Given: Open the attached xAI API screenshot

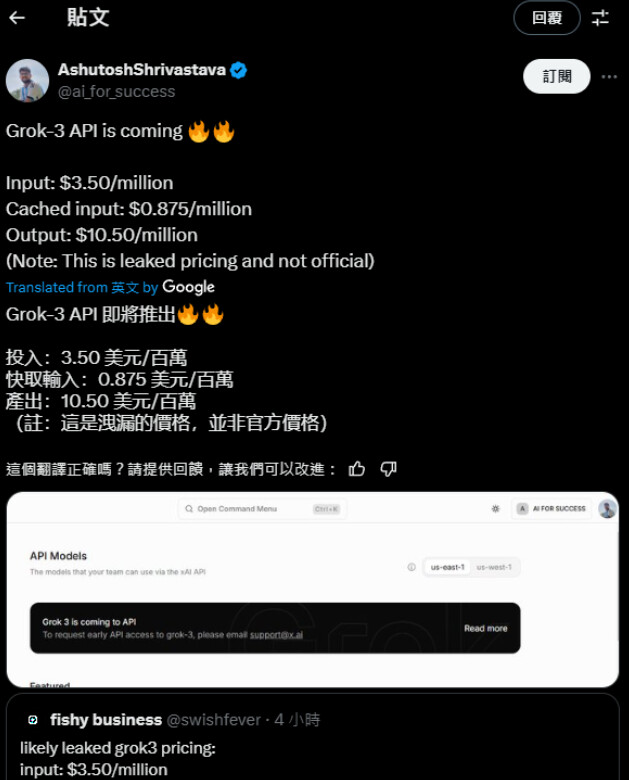Looking at the screenshot, I should point(312,588).
